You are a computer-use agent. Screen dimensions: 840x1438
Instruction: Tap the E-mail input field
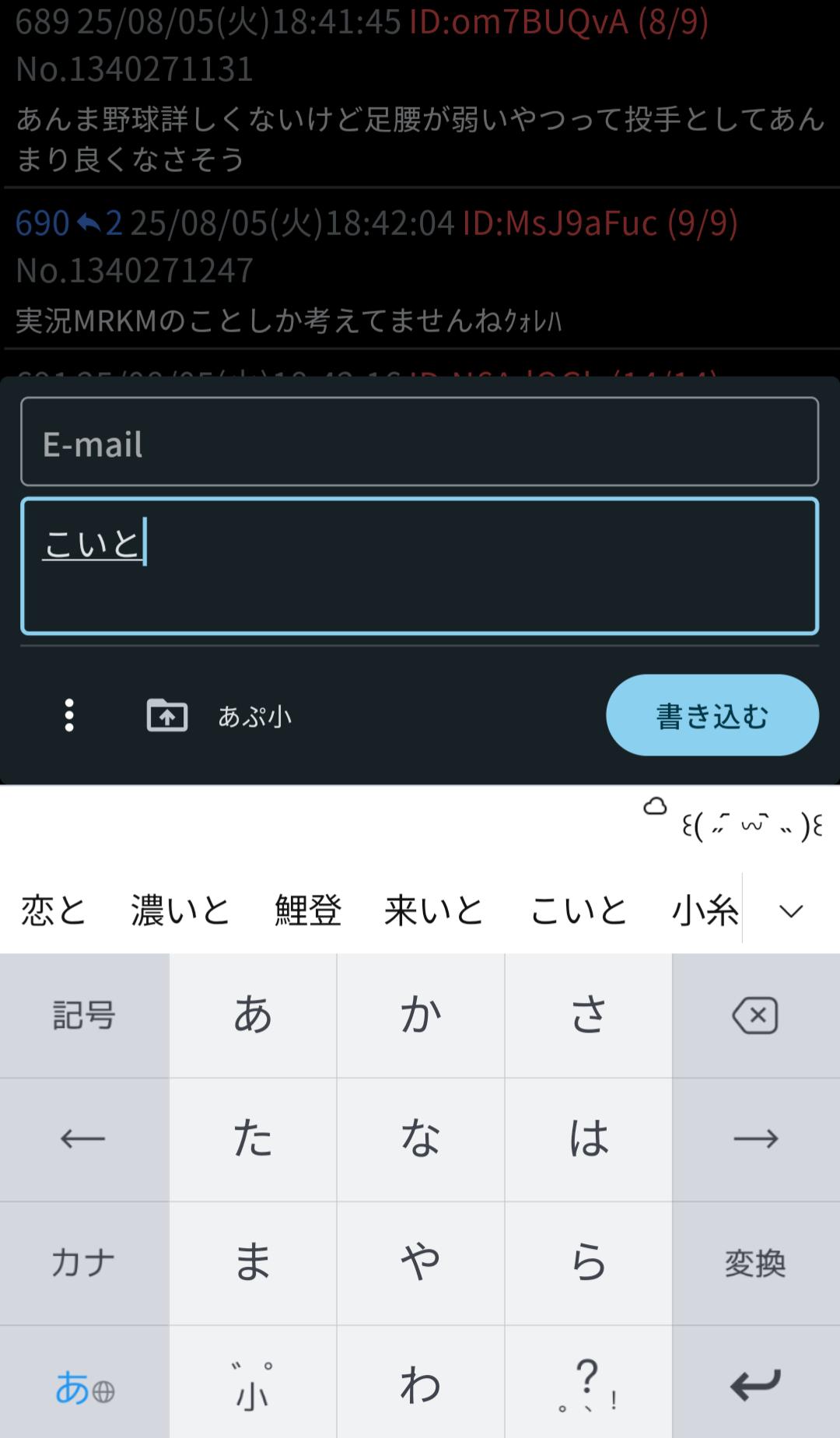(419, 442)
